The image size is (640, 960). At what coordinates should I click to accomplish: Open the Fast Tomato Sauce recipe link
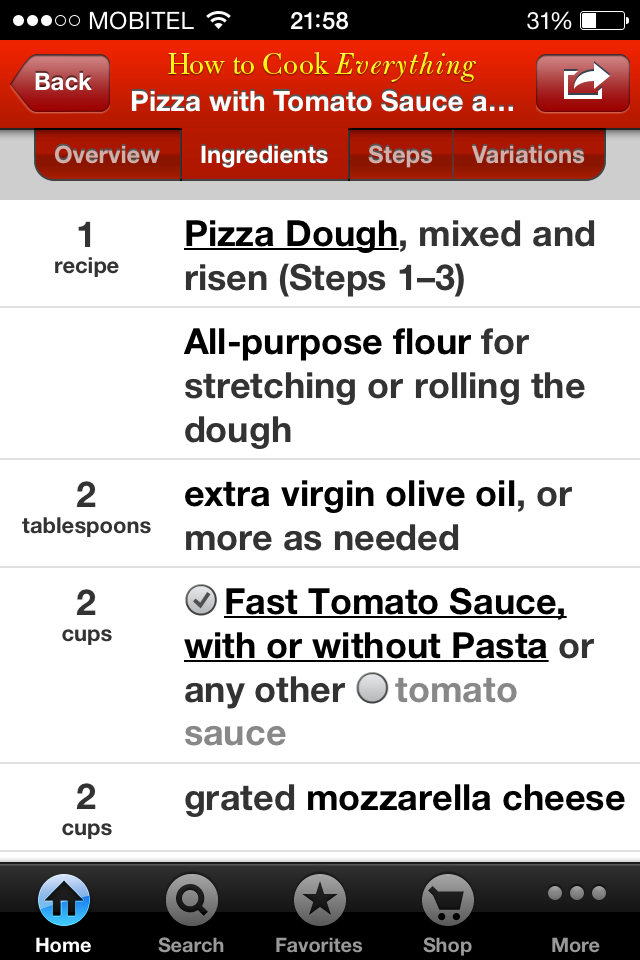coord(395,603)
